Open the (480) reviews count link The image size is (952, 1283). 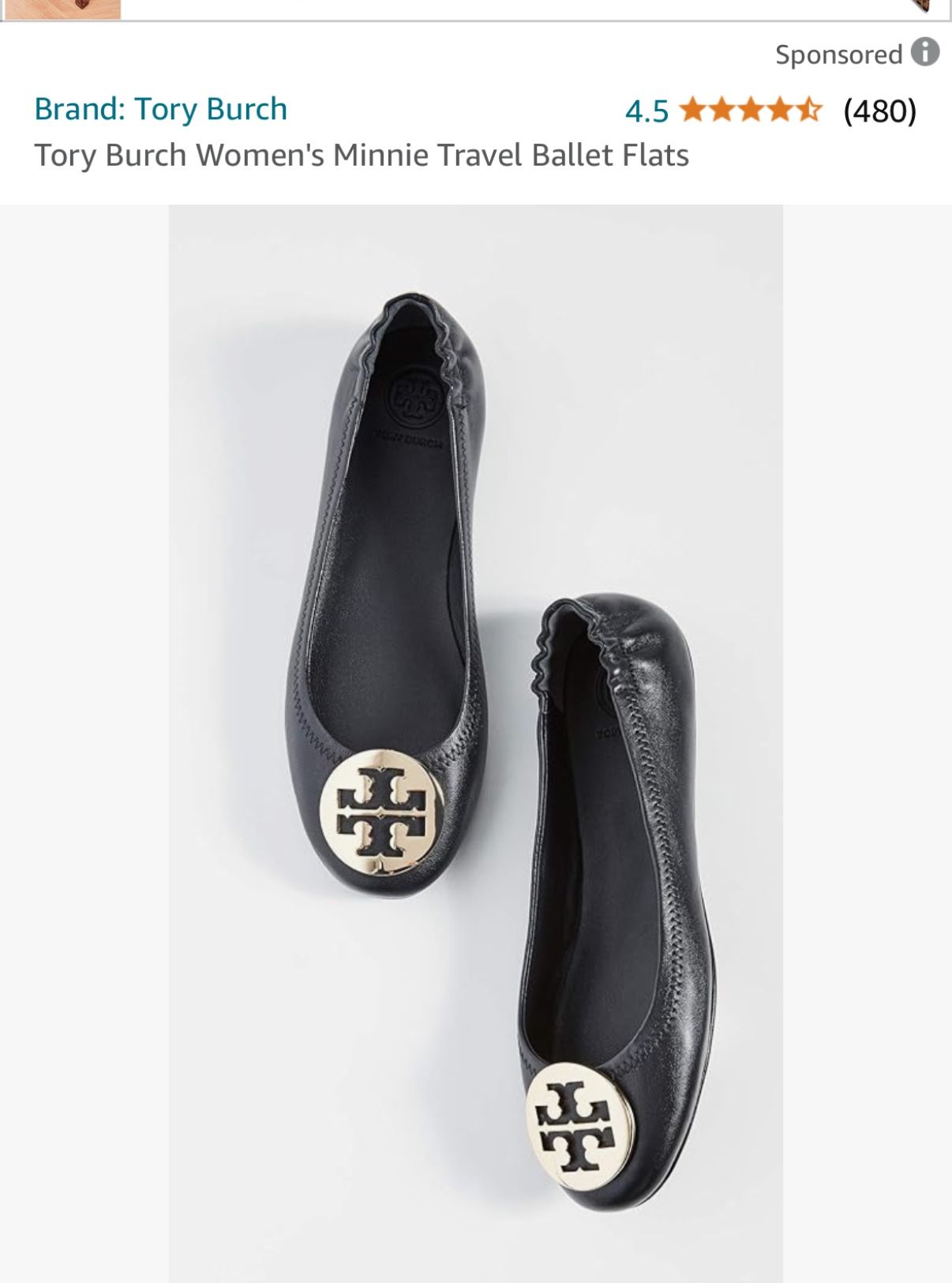pos(878,111)
